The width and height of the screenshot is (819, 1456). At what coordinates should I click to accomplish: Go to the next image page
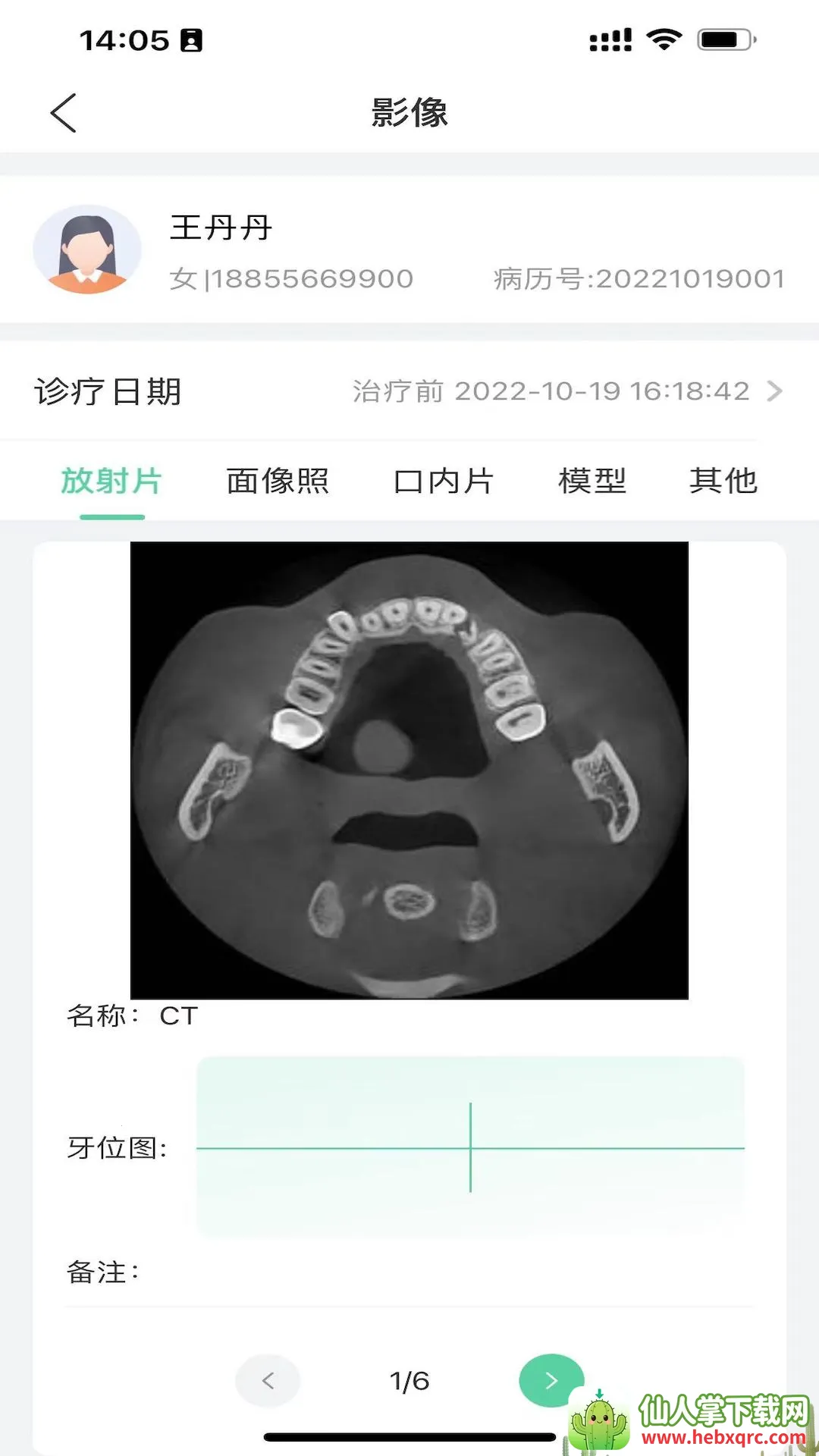point(551,1381)
